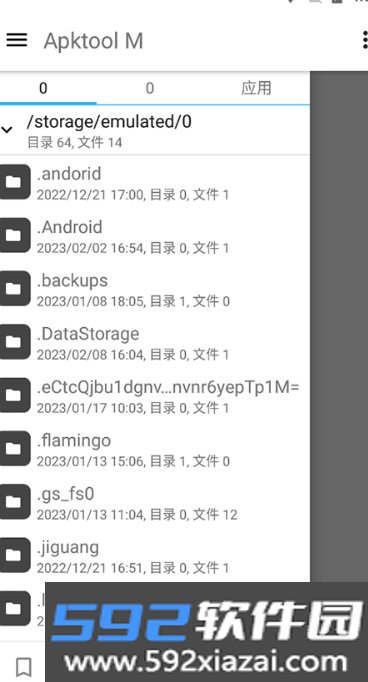Open the folder starting with .eCtcQjbu1dgnv

coord(155,395)
